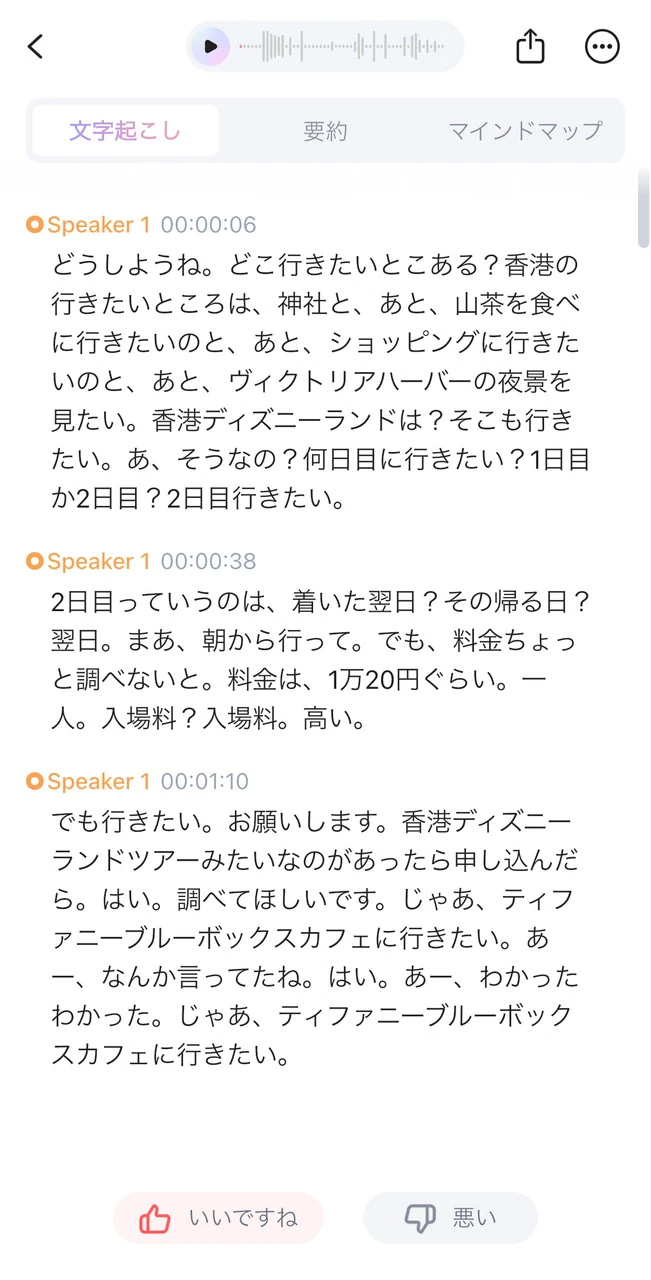Rate the transcript with いいですね

tap(218, 1217)
